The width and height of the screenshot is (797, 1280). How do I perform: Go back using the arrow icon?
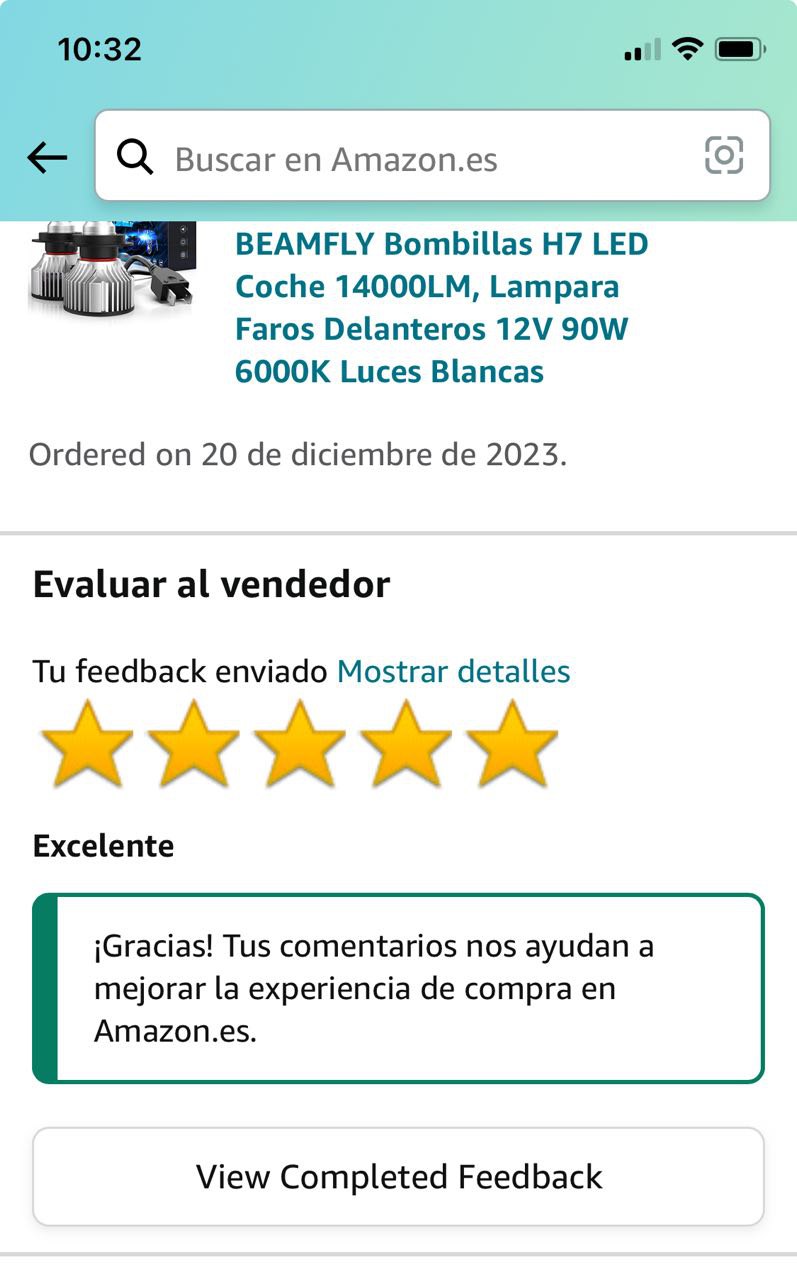(x=47, y=157)
